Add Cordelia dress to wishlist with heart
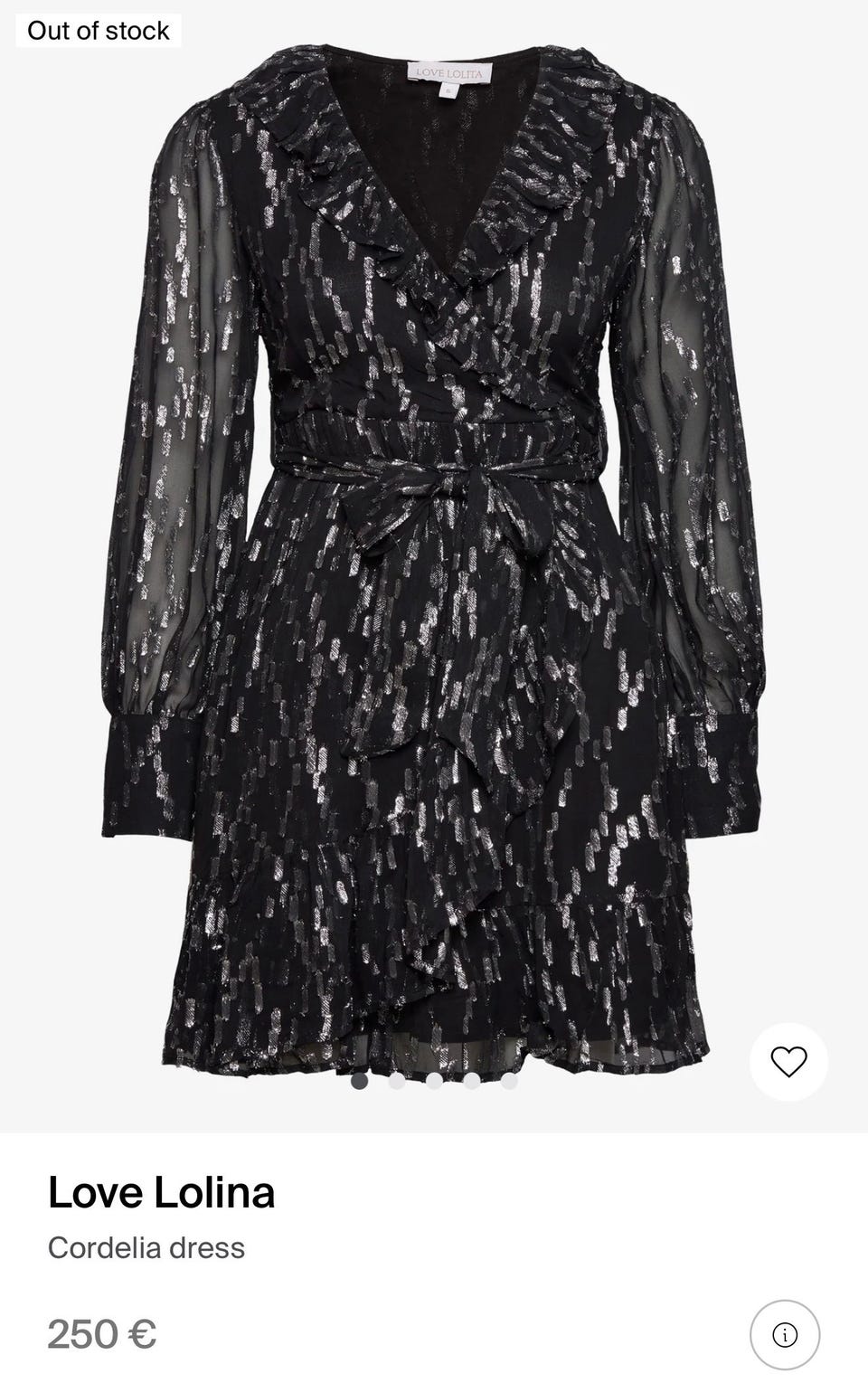 click(788, 1061)
